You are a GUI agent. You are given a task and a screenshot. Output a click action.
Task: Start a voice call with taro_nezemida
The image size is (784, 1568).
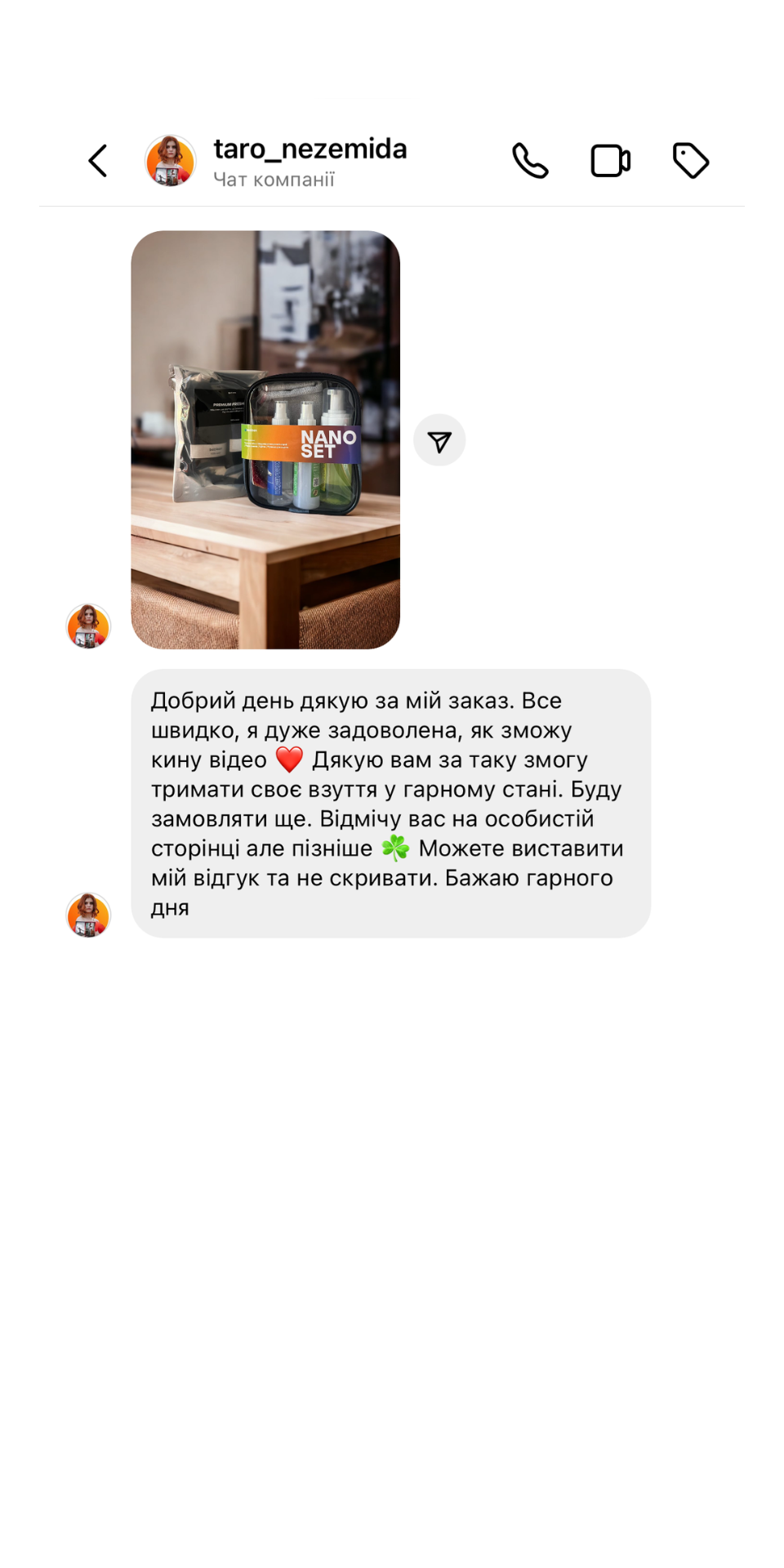click(x=530, y=161)
